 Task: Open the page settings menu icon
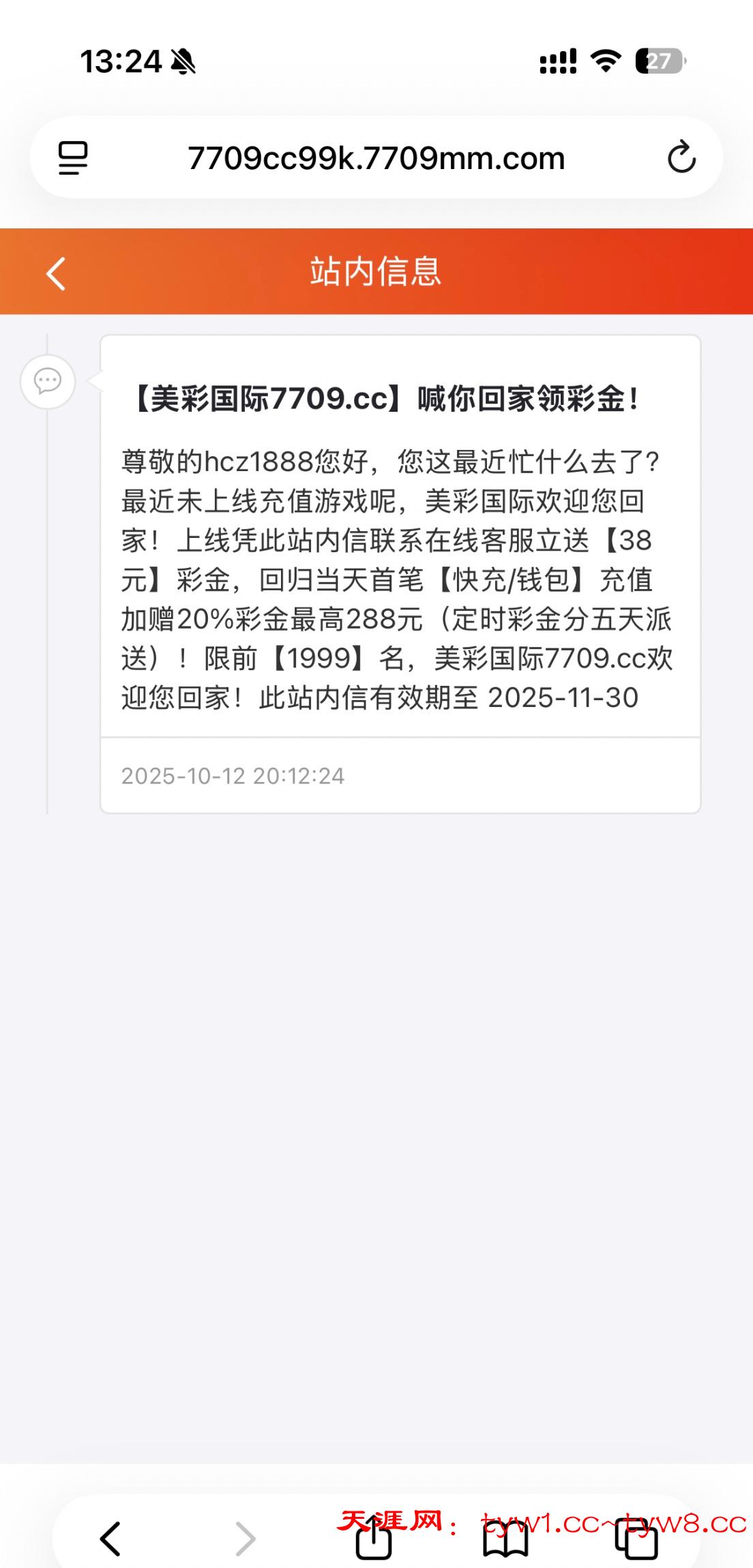[x=73, y=158]
